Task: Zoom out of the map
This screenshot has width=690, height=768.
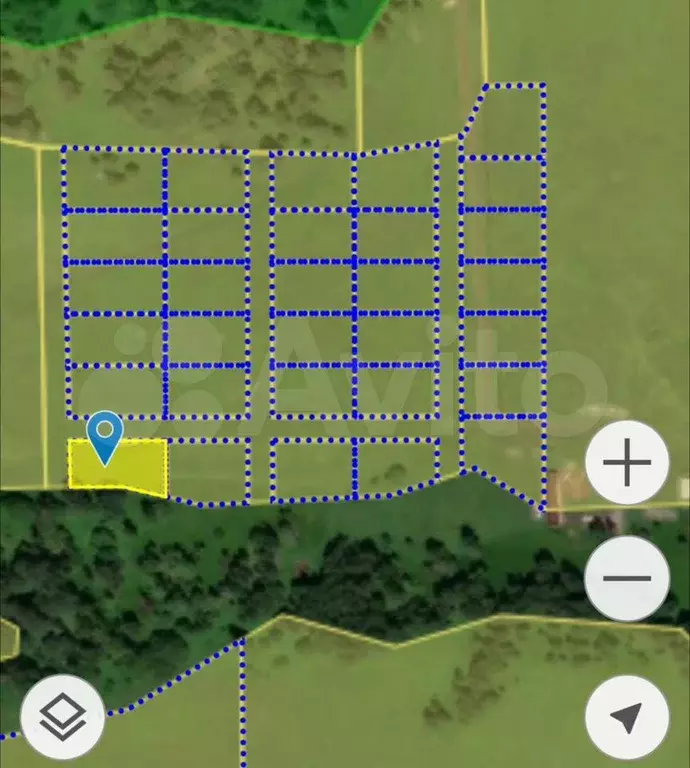Action: pyautogui.click(x=627, y=578)
